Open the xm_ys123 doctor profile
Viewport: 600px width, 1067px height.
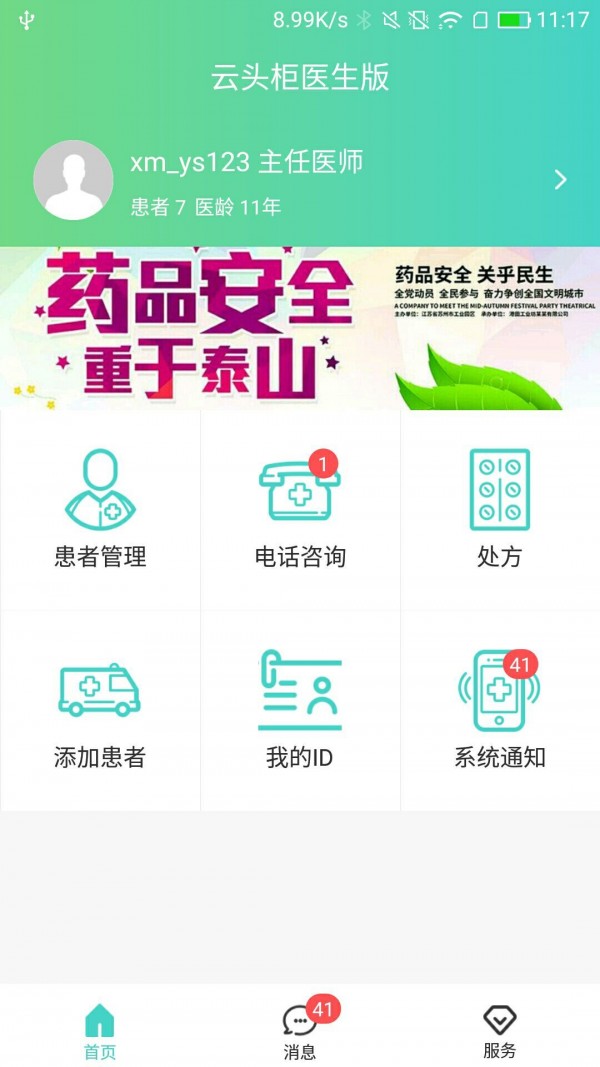point(300,180)
